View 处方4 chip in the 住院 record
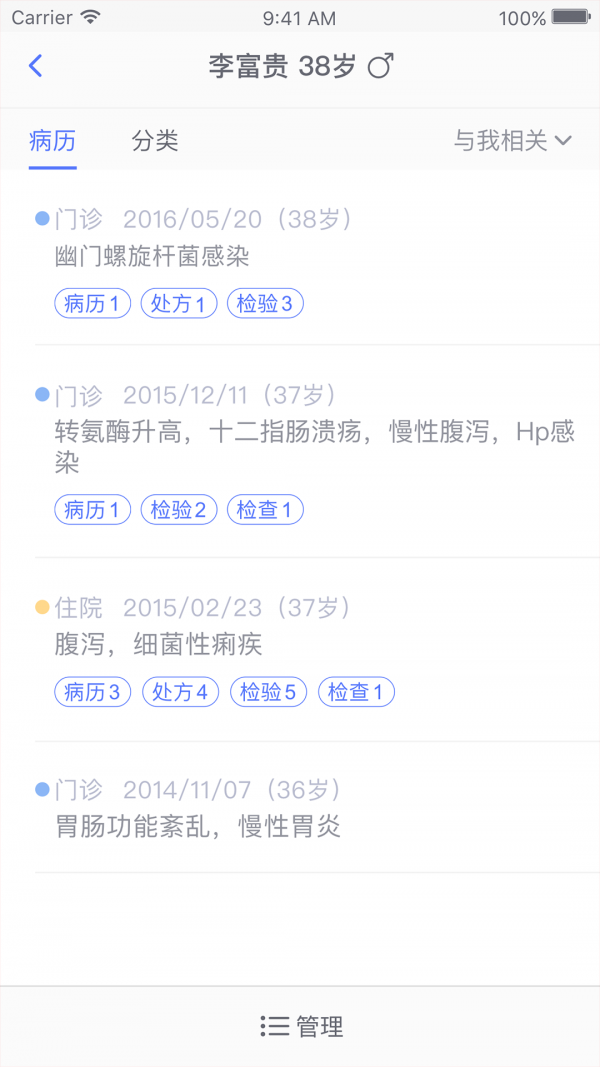The image size is (600, 1067). pos(181,692)
